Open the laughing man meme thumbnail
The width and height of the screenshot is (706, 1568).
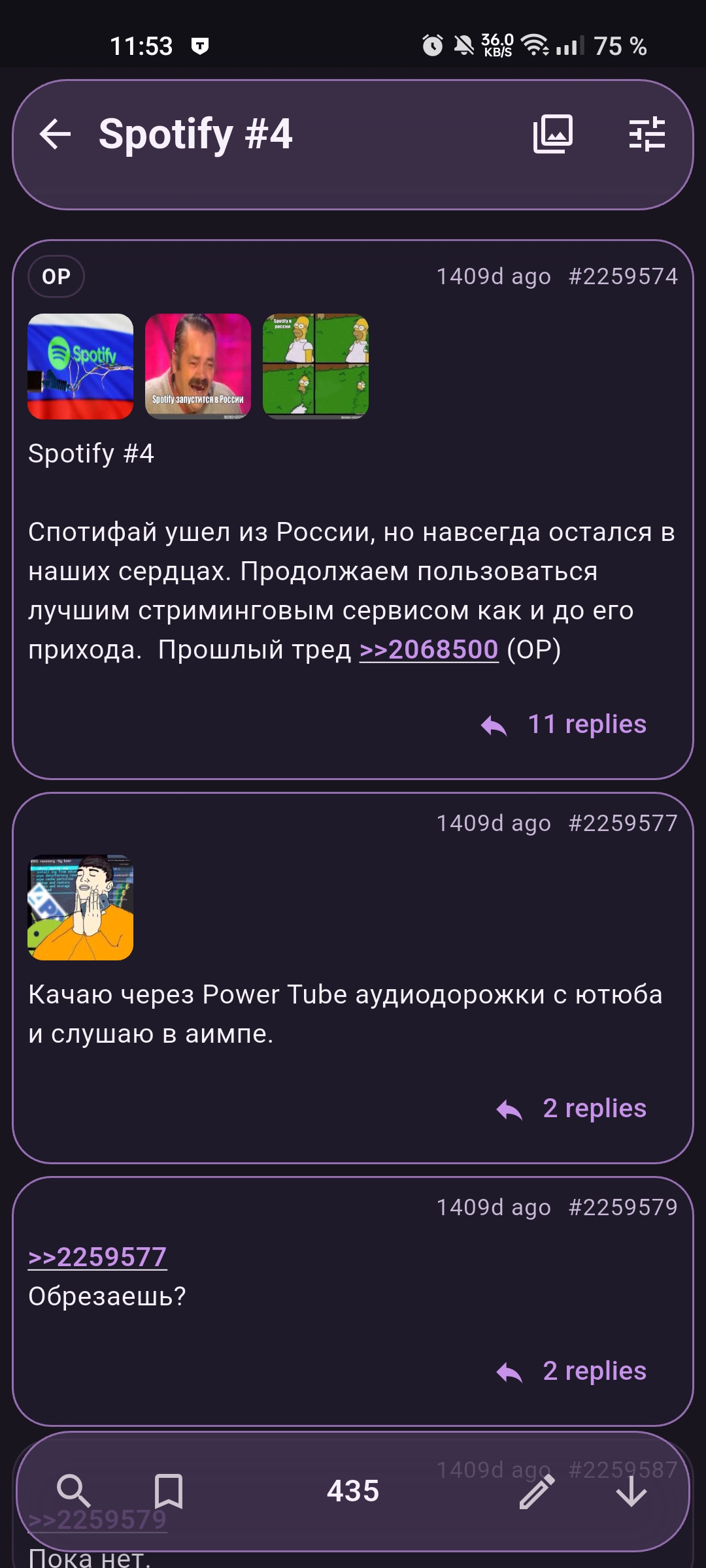pyautogui.click(x=198, y=367)
